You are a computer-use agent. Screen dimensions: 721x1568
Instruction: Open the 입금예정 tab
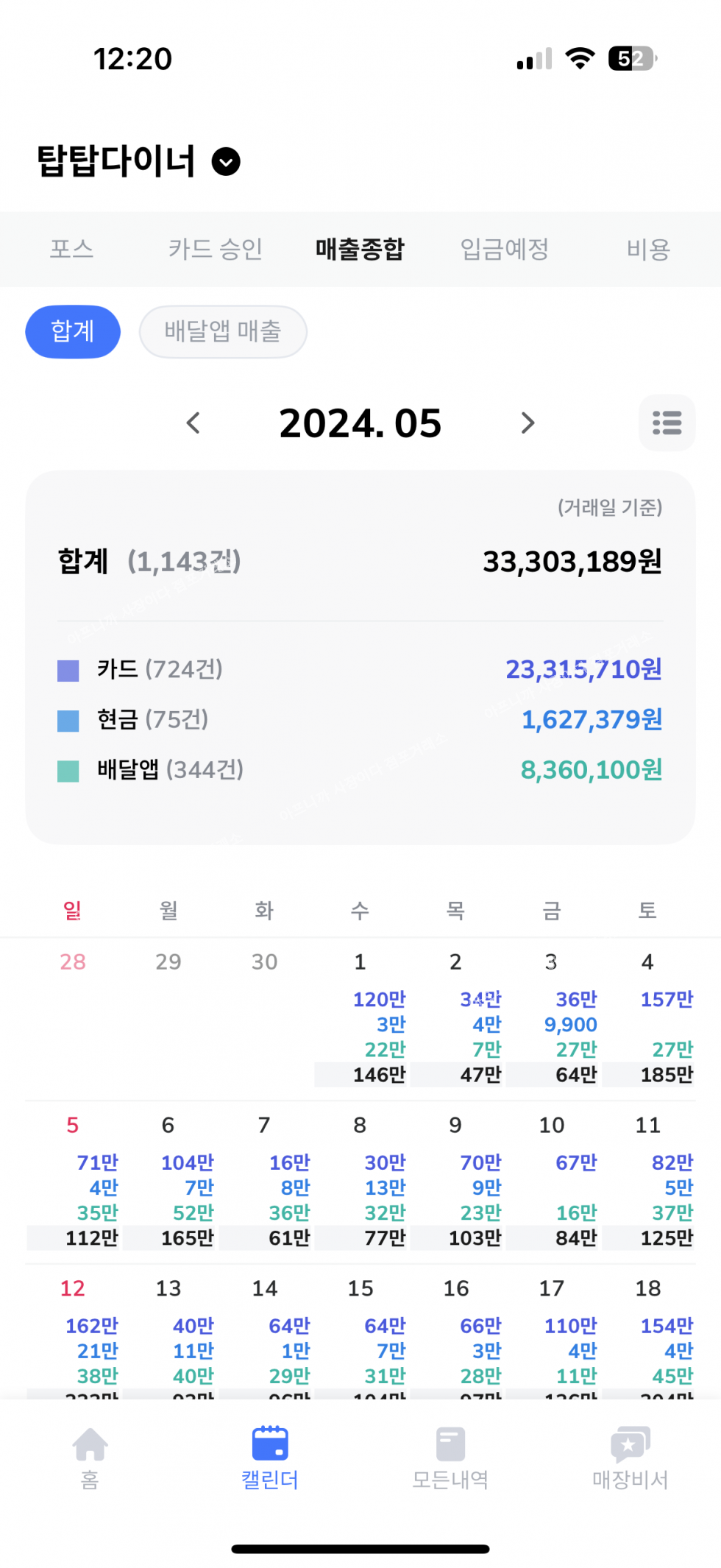(505, 250)
